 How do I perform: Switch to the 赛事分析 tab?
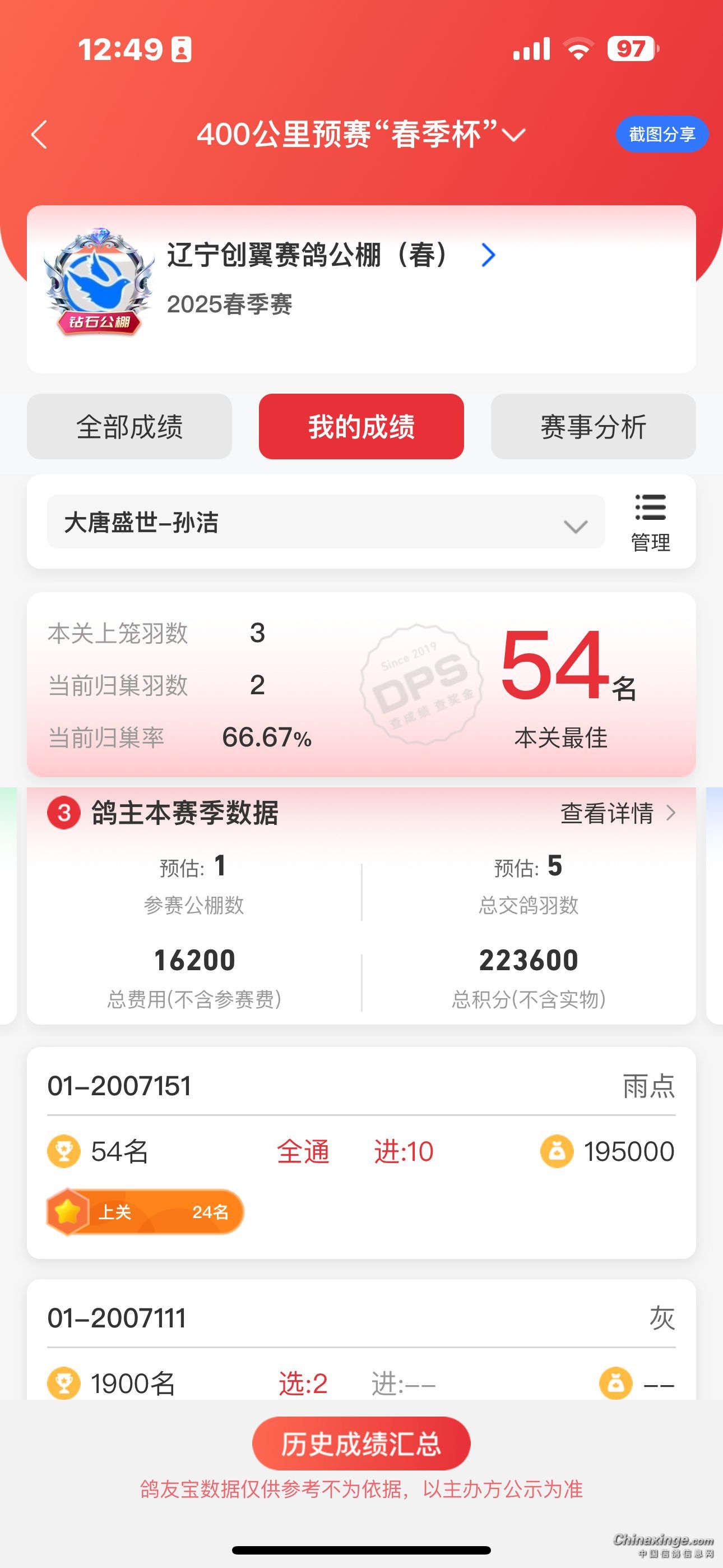(x=593, y=427)
